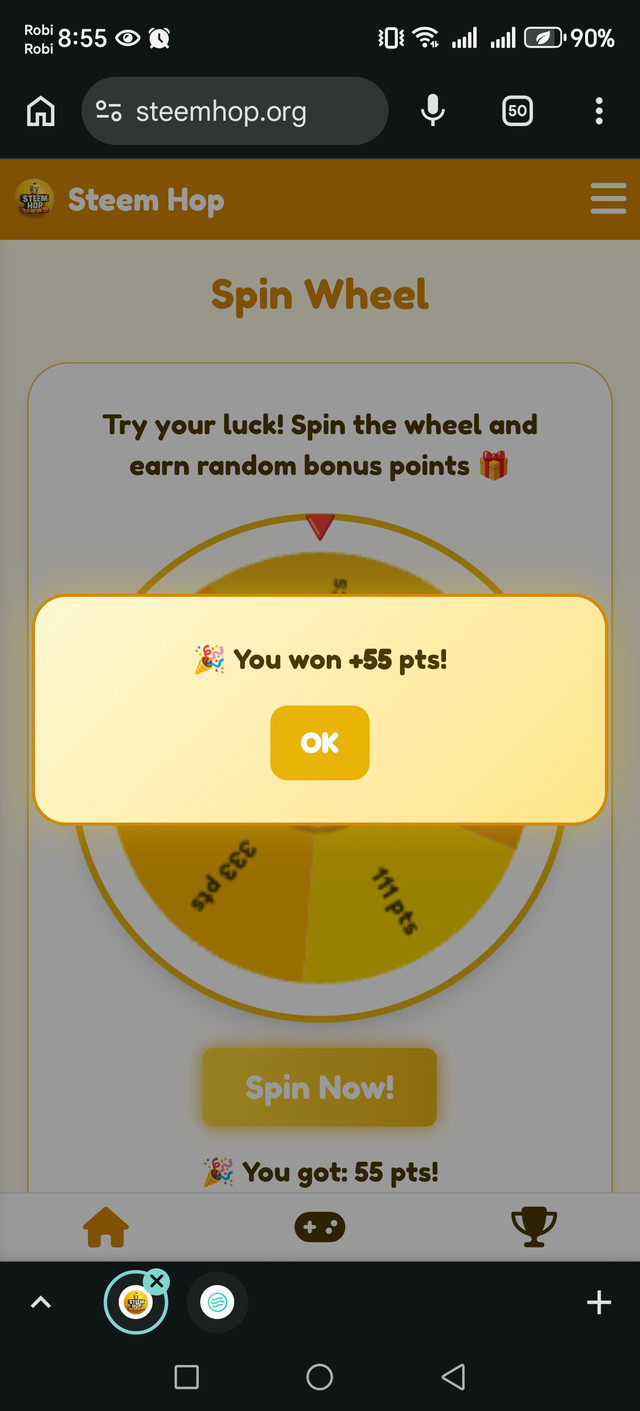Image resolution: width=640 pixels, height=1411 pixels.
Task: Go to the browser home page
Action: [x=41, y=112]
